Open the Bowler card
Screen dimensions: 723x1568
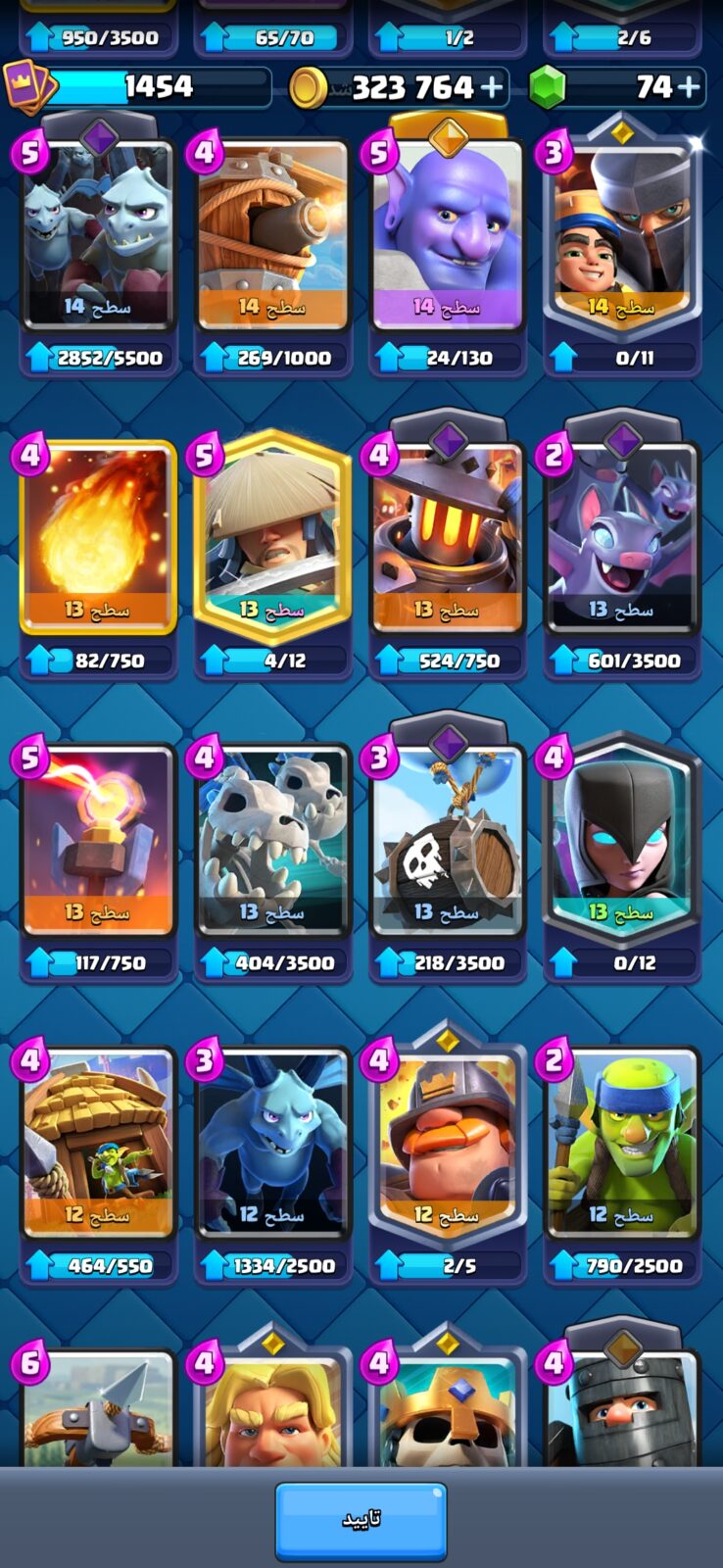447,235
